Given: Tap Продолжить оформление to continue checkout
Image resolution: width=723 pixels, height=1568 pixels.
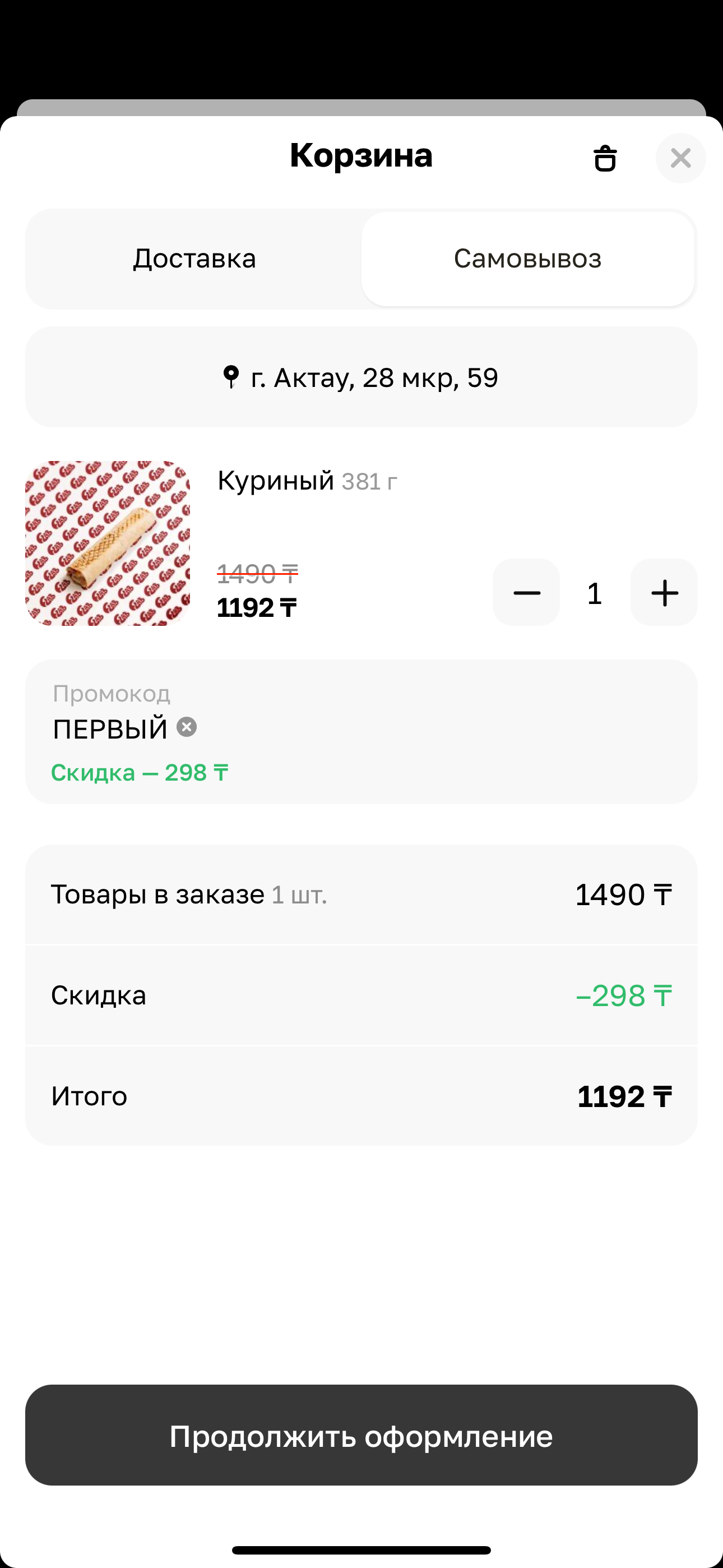Looking at the screenshot, I should pyautogui.click(x=361, y=1435).
